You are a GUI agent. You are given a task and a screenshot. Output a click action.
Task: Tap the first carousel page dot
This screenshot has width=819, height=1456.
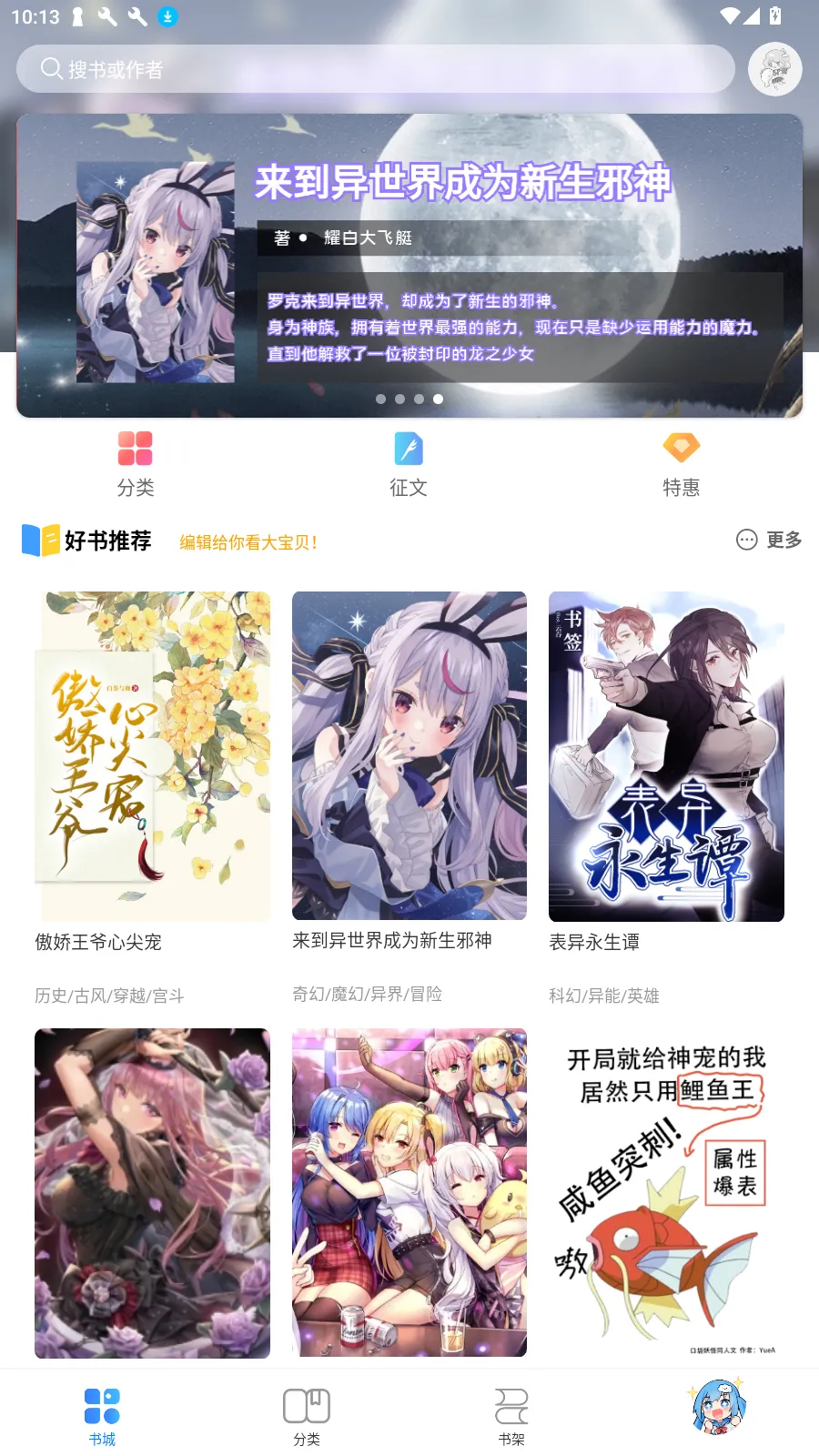380,399
